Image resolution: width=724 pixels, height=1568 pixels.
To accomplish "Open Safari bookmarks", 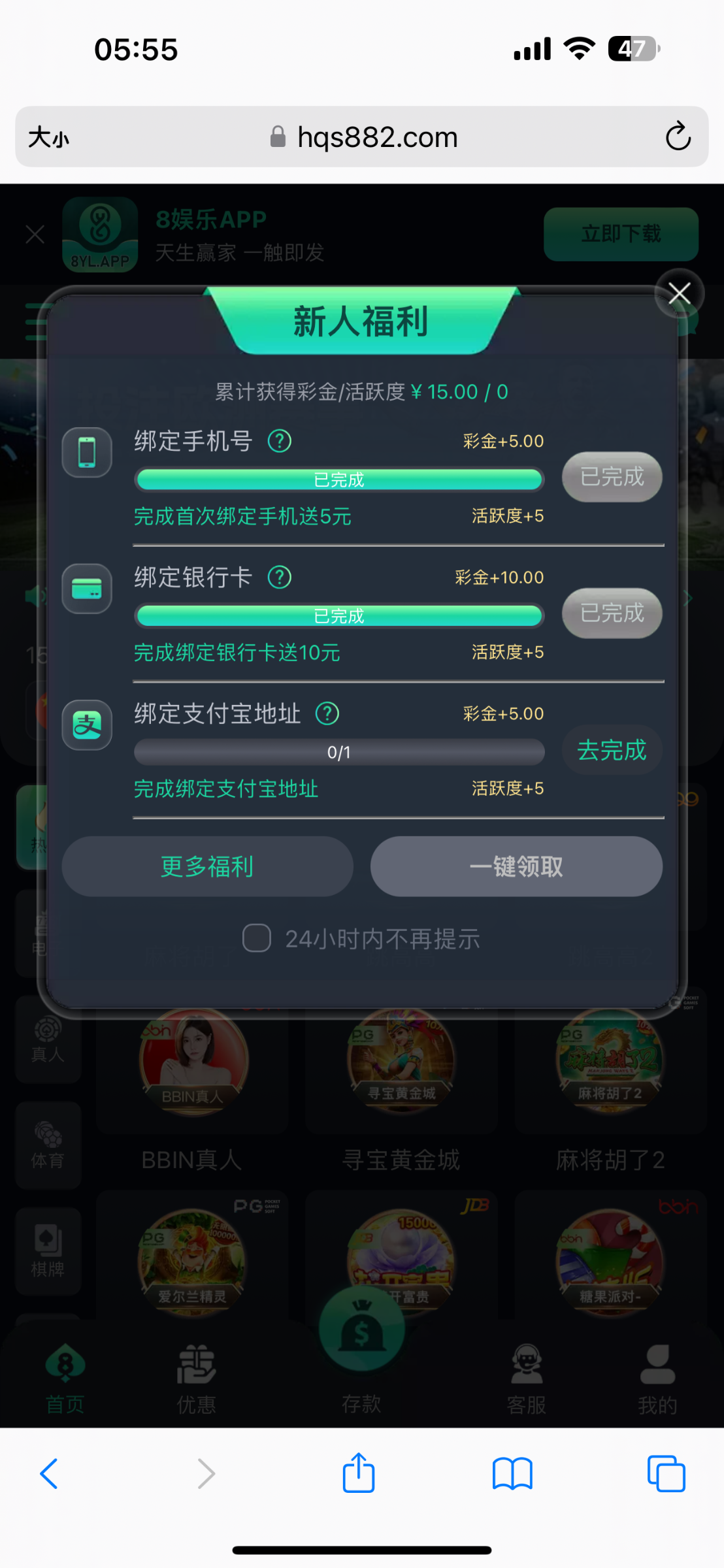I will pos(513,1473).
